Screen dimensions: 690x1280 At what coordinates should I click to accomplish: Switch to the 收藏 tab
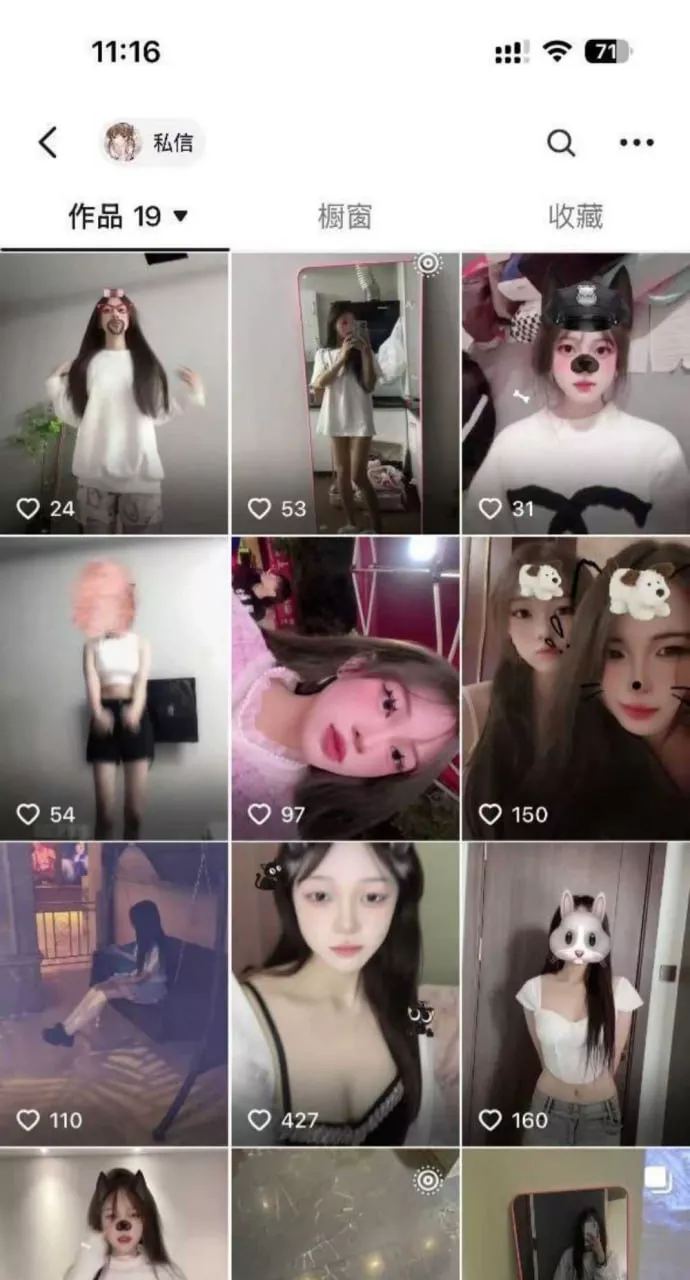pos(575,215)
